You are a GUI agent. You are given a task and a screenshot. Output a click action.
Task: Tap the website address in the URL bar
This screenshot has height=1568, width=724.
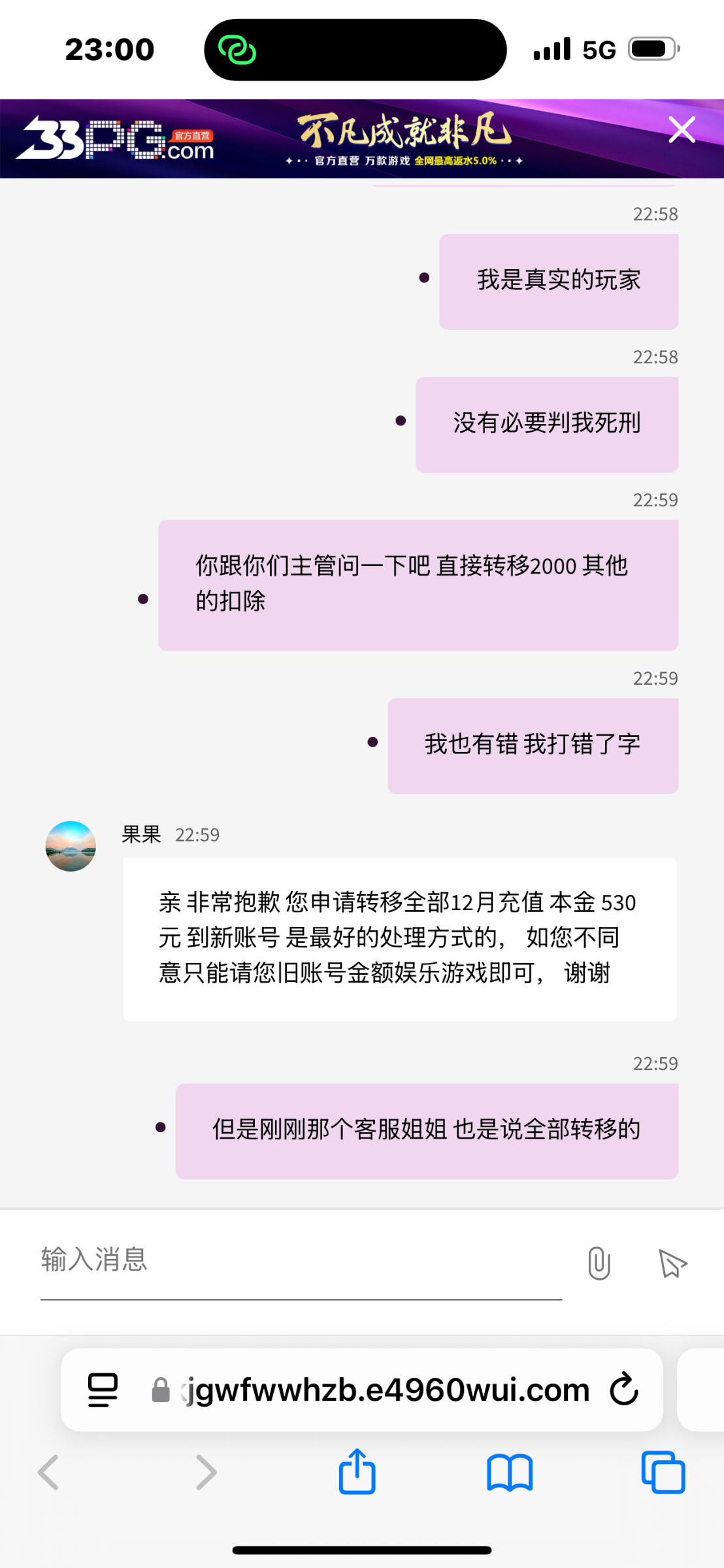(386, 1390)
